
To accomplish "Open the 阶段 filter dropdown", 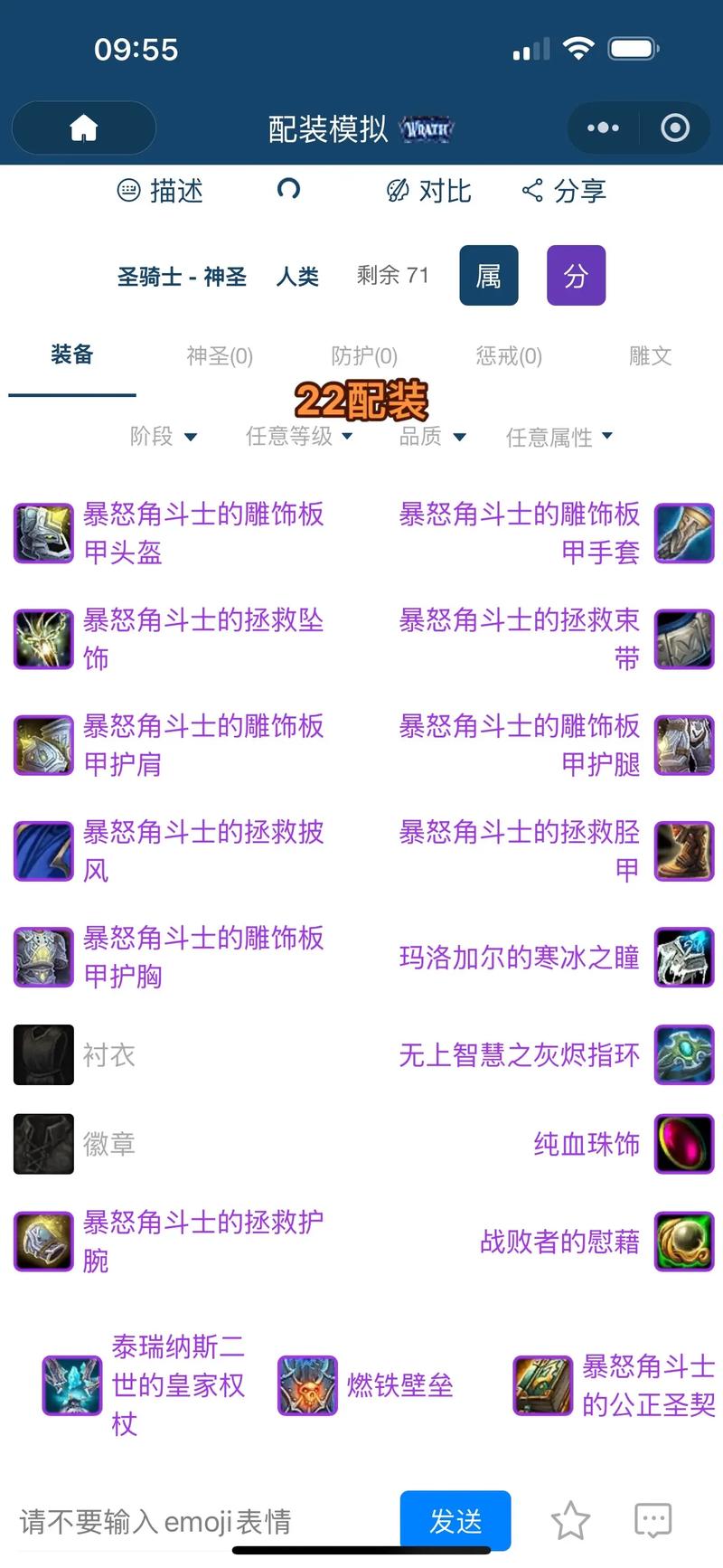I will [x=164, y=437].
